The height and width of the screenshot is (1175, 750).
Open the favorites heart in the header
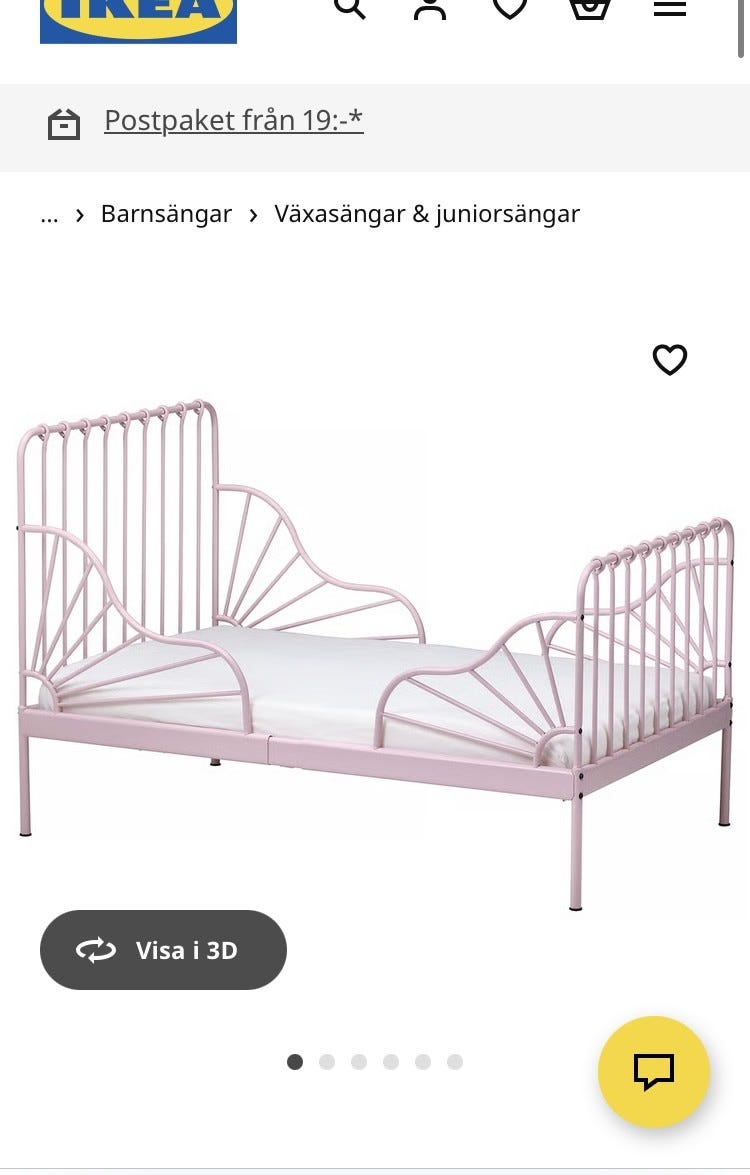[510, 8]
